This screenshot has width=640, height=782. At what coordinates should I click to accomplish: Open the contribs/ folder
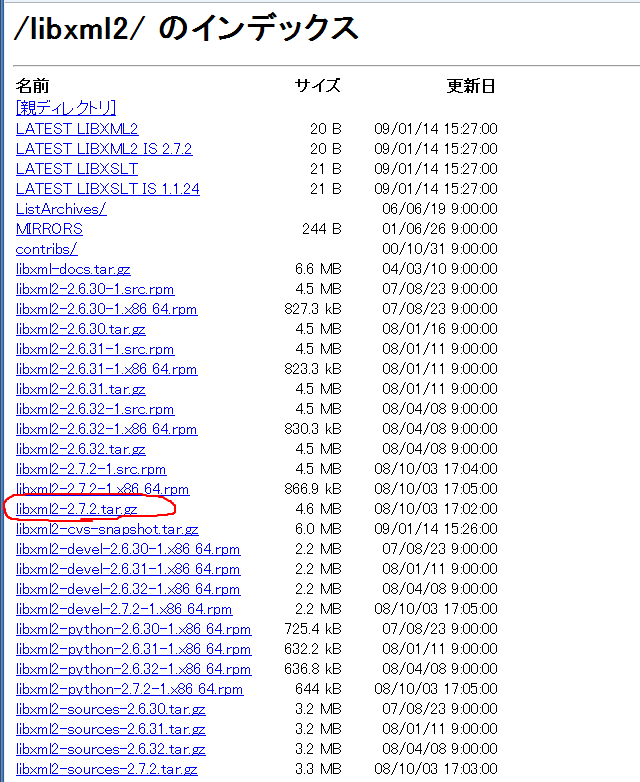(46, 249)
